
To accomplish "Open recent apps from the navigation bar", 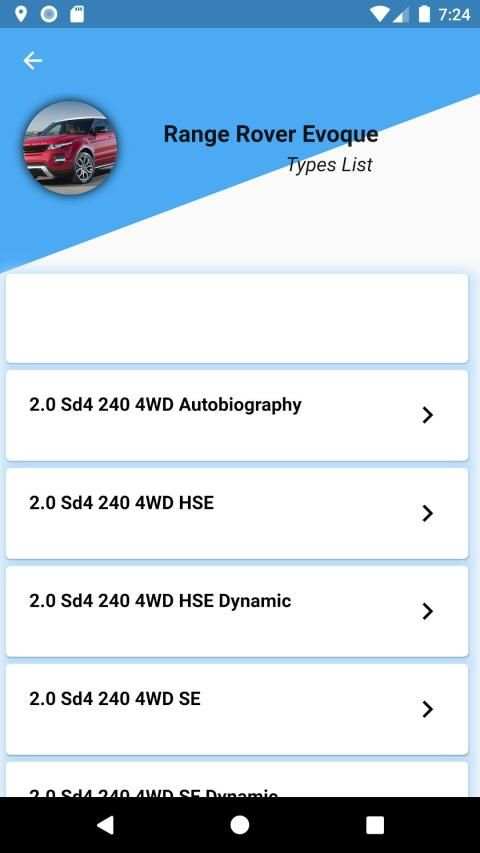I will click(x=375, y=825).
